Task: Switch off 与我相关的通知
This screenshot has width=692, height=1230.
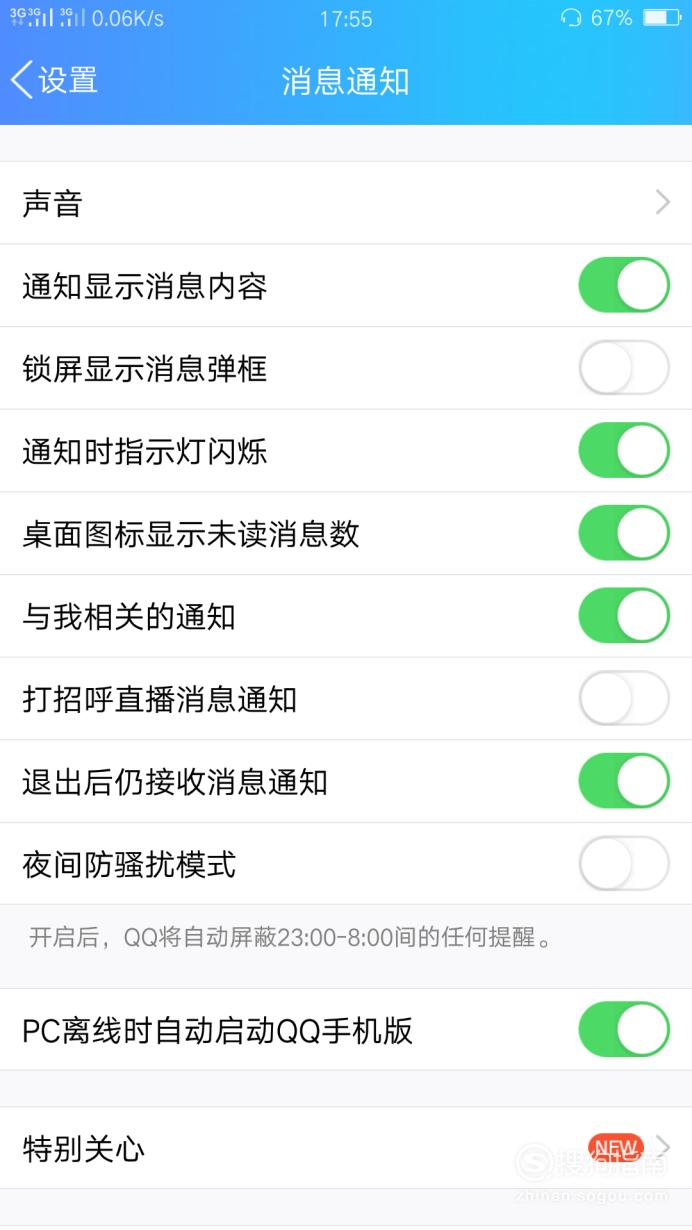Action: [624, 615]
